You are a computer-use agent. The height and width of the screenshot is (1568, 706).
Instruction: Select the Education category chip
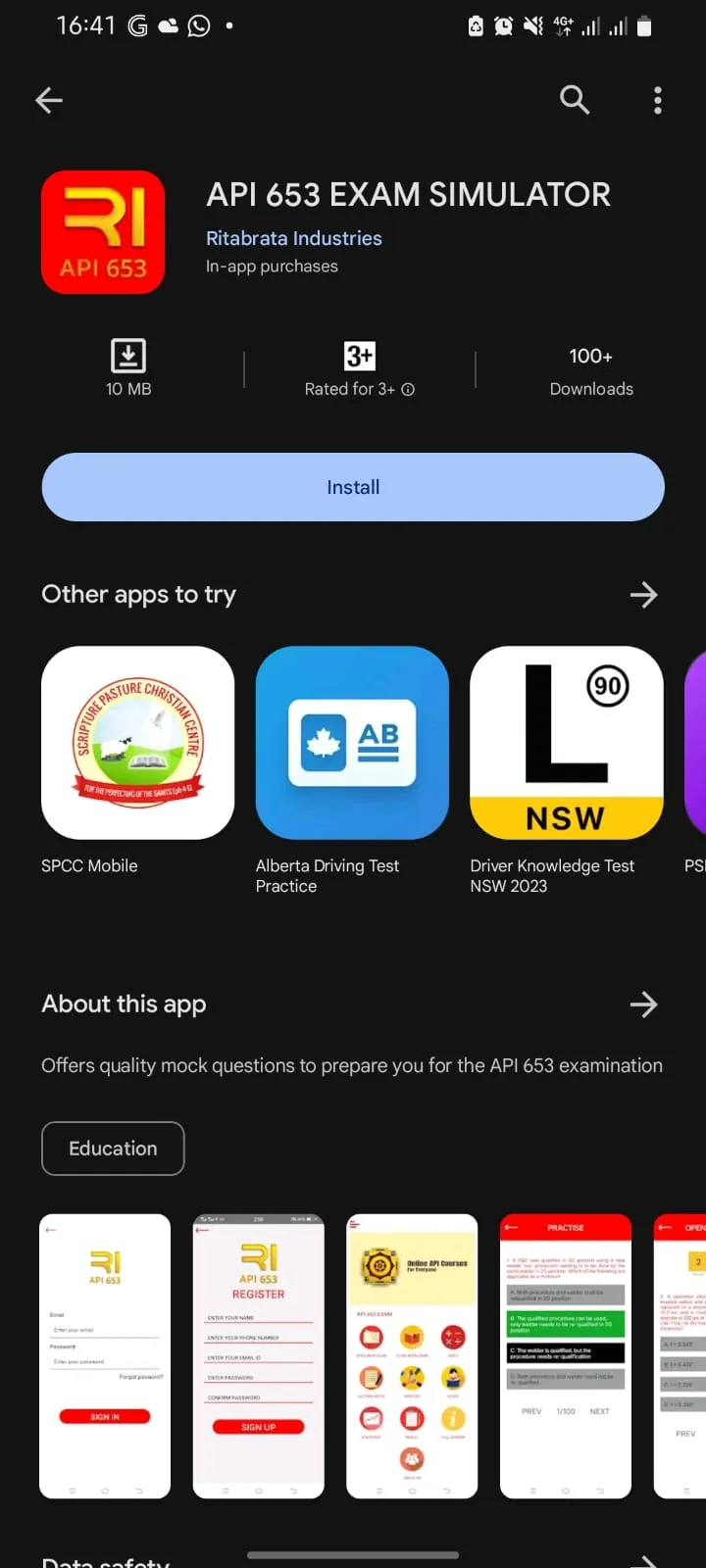coord(113,1149)
